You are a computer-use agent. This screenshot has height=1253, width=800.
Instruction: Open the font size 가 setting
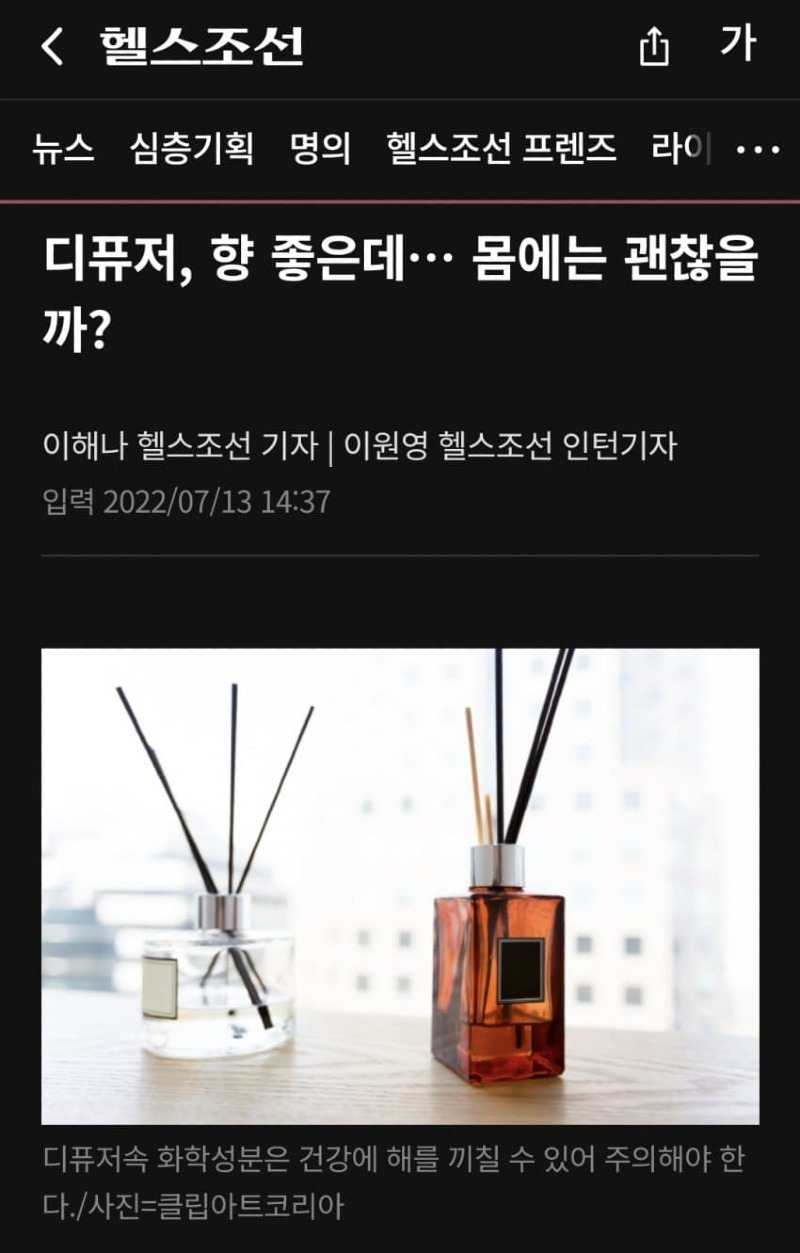coord(738,44)
